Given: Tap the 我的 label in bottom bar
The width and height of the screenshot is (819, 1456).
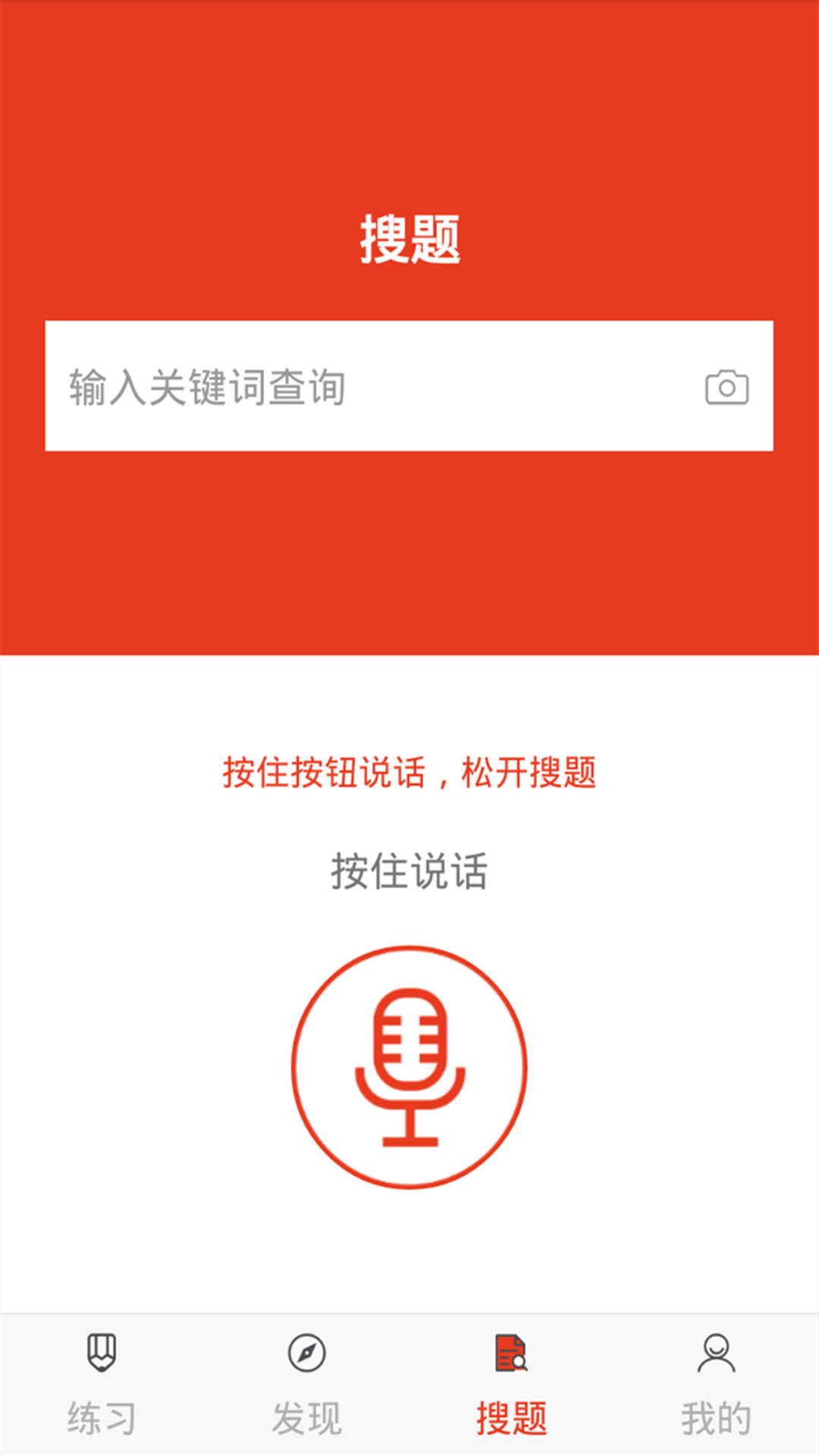Looking at the screenshot, I should 715,1410.
